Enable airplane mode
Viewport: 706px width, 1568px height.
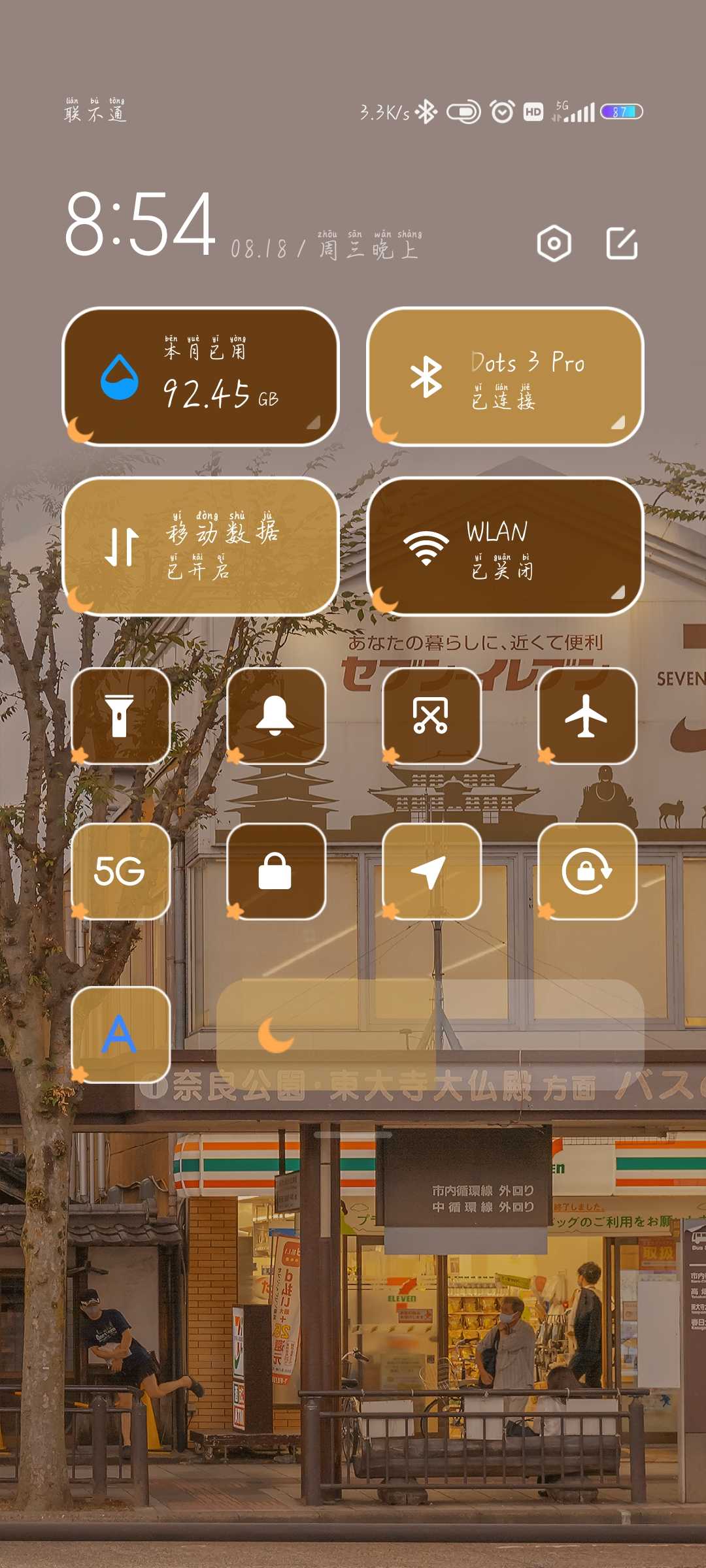click(x=587, y=716)
